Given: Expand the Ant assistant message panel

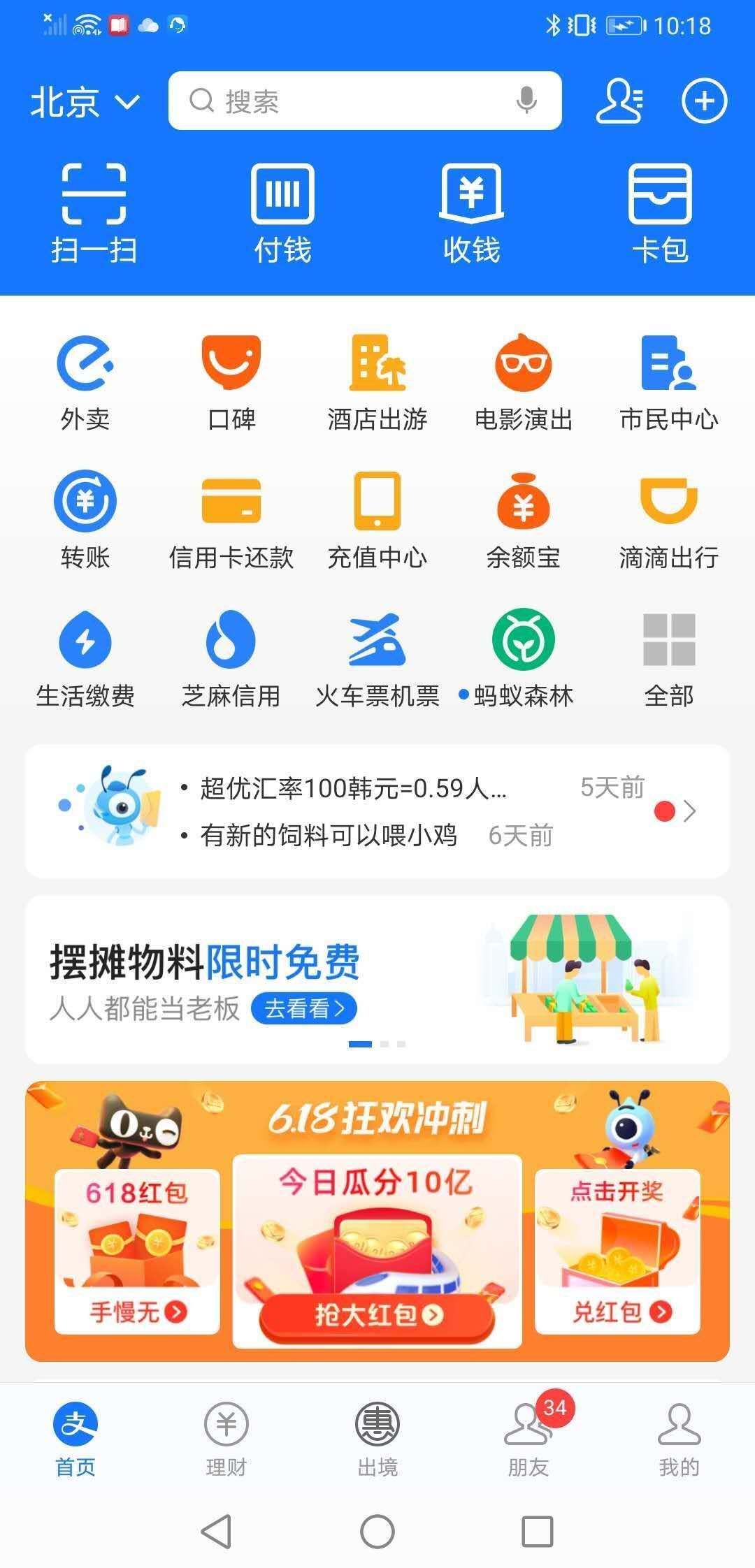Looking at the screenshot, I should point(691,811).
